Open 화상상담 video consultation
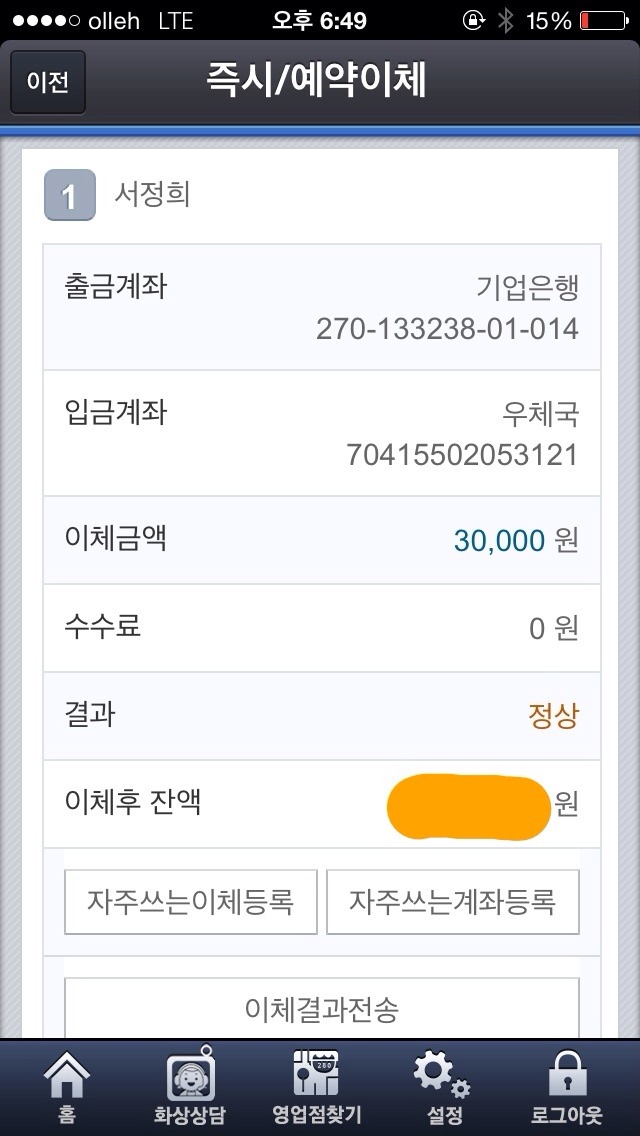Screen dimensions: 640x1136 (x=191, y=1087)
